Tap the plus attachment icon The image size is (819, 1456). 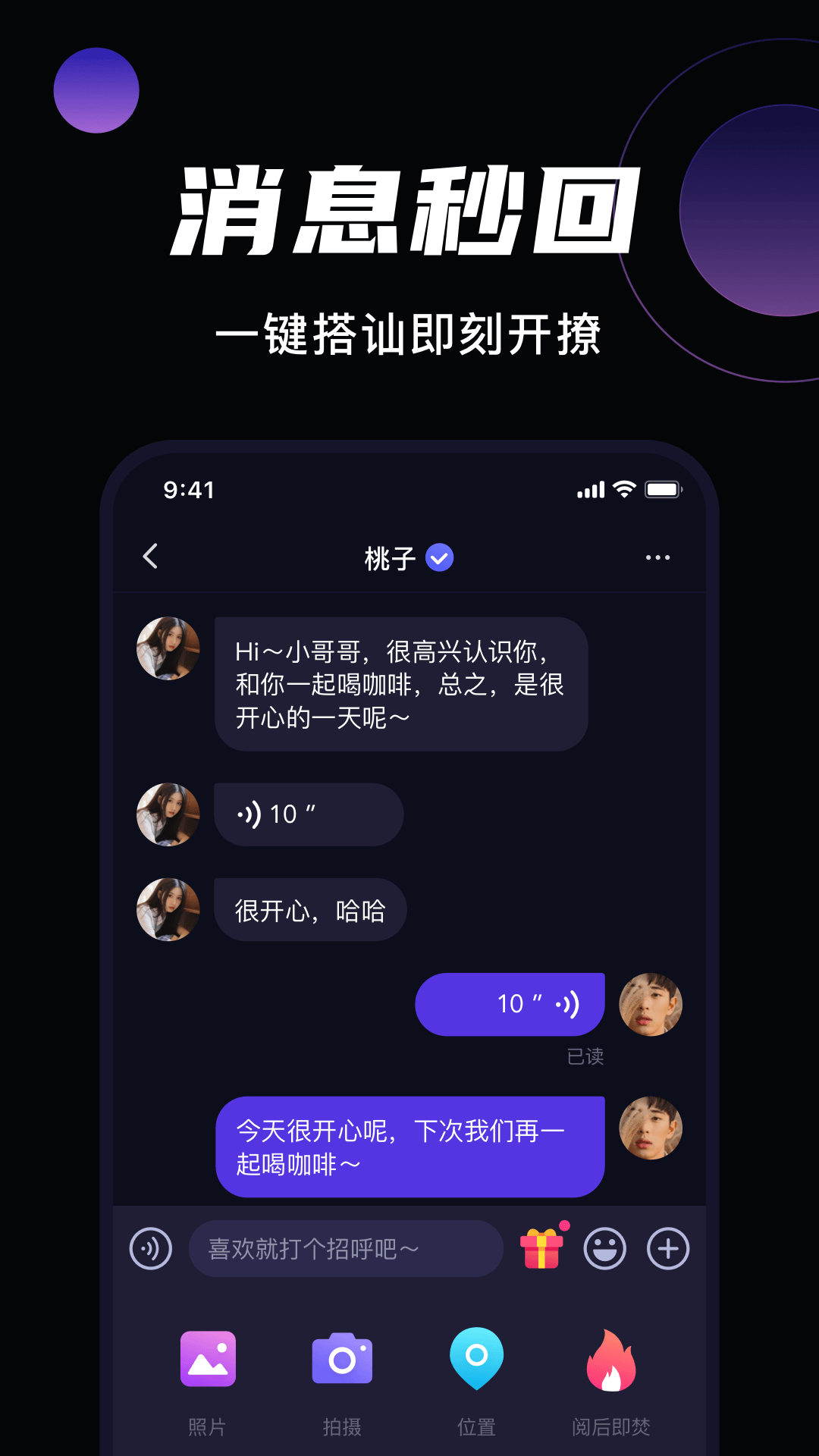click(666, 1248)
